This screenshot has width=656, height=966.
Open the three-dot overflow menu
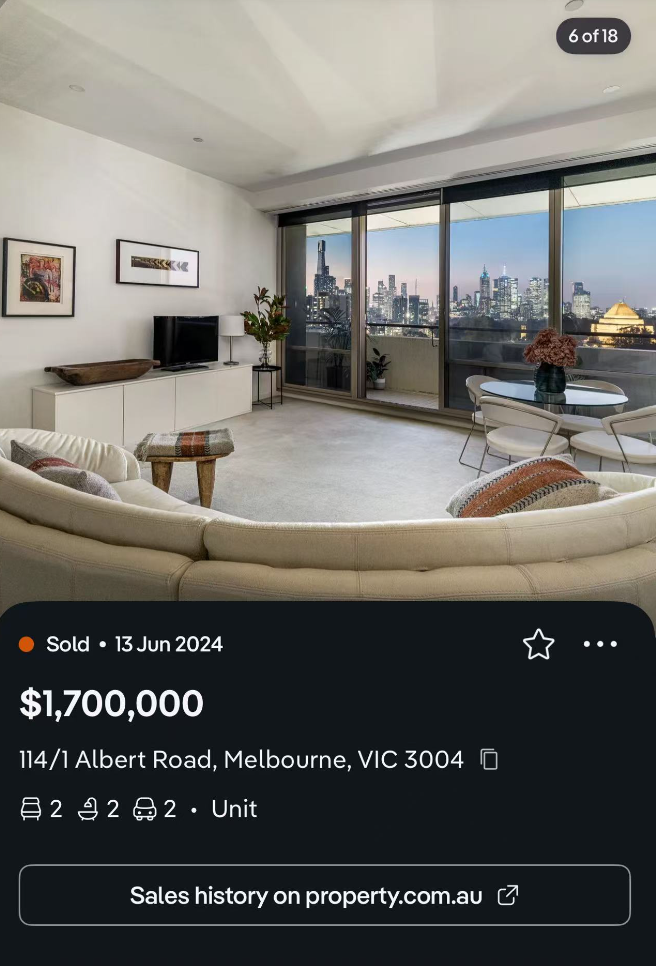pos(600,644)
